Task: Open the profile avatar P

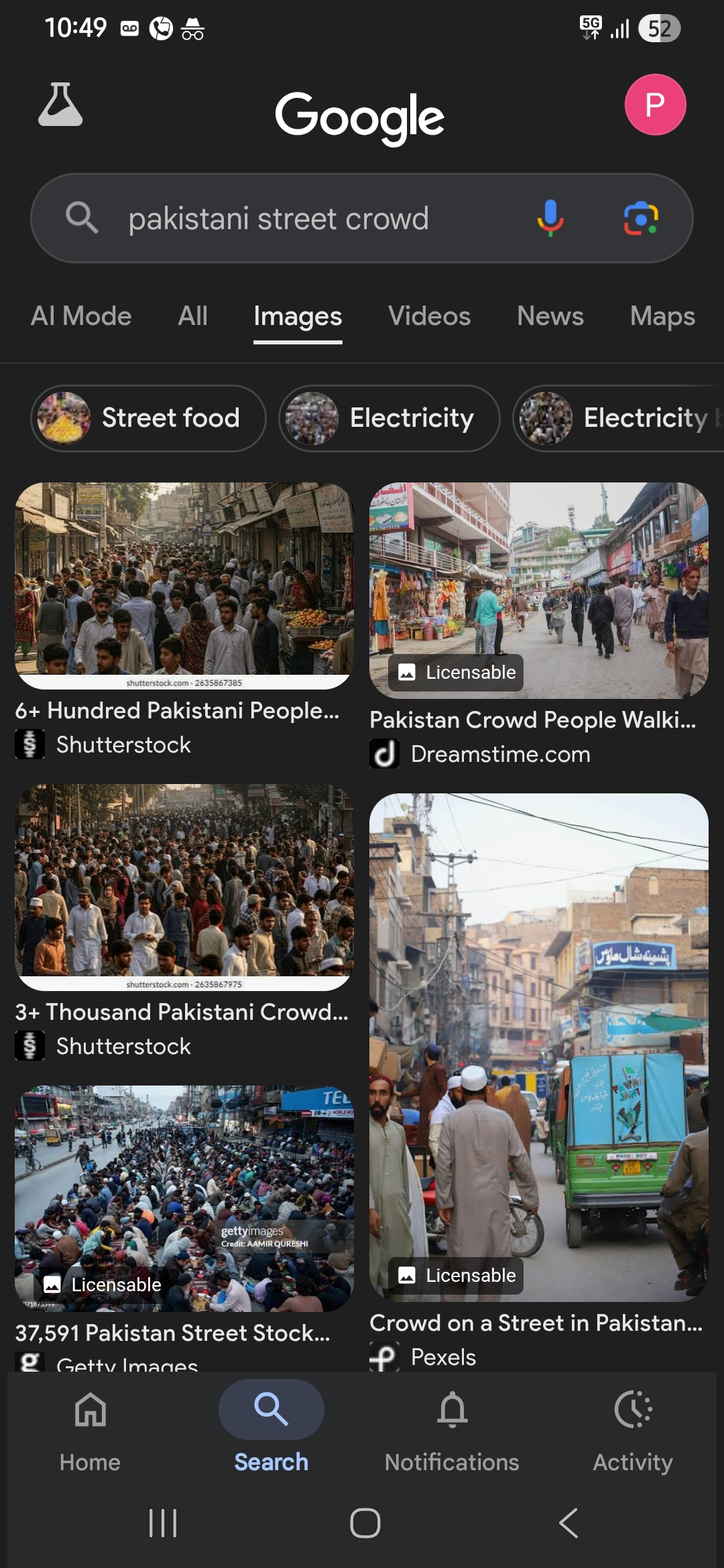Action: click(655, 105)
